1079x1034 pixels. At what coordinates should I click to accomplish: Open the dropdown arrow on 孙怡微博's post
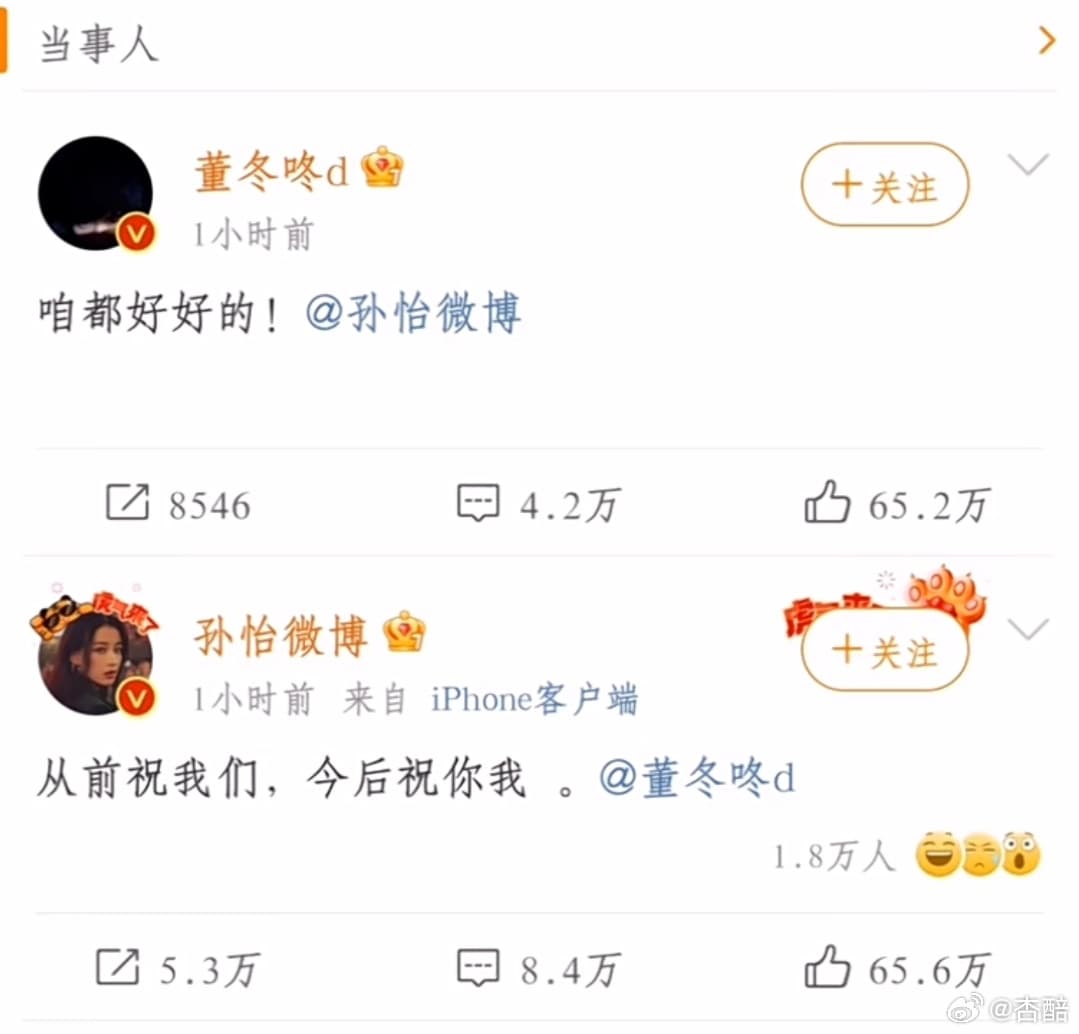coord(1027,629)
